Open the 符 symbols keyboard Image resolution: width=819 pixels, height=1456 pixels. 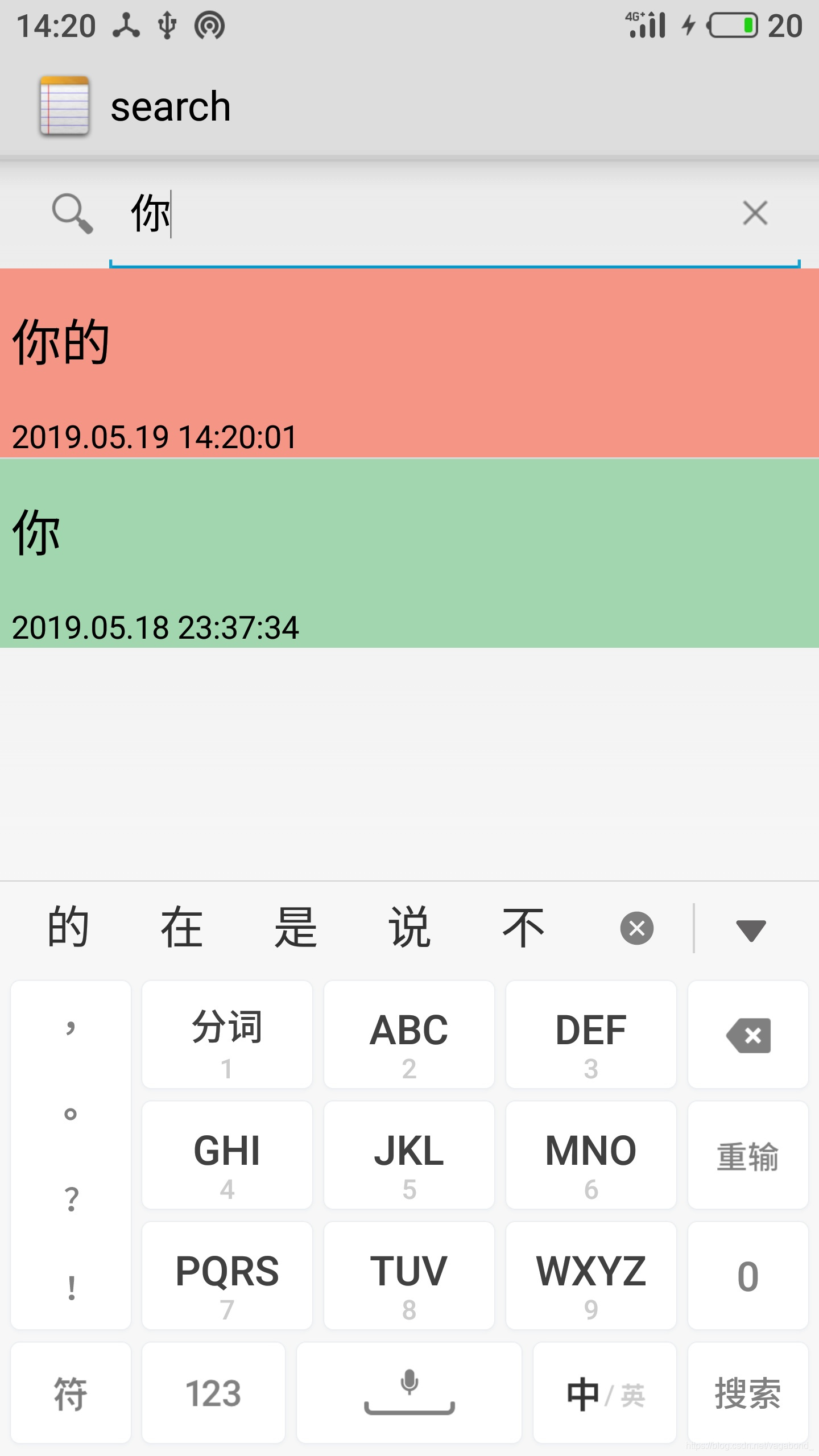(x=71, y=1393)
